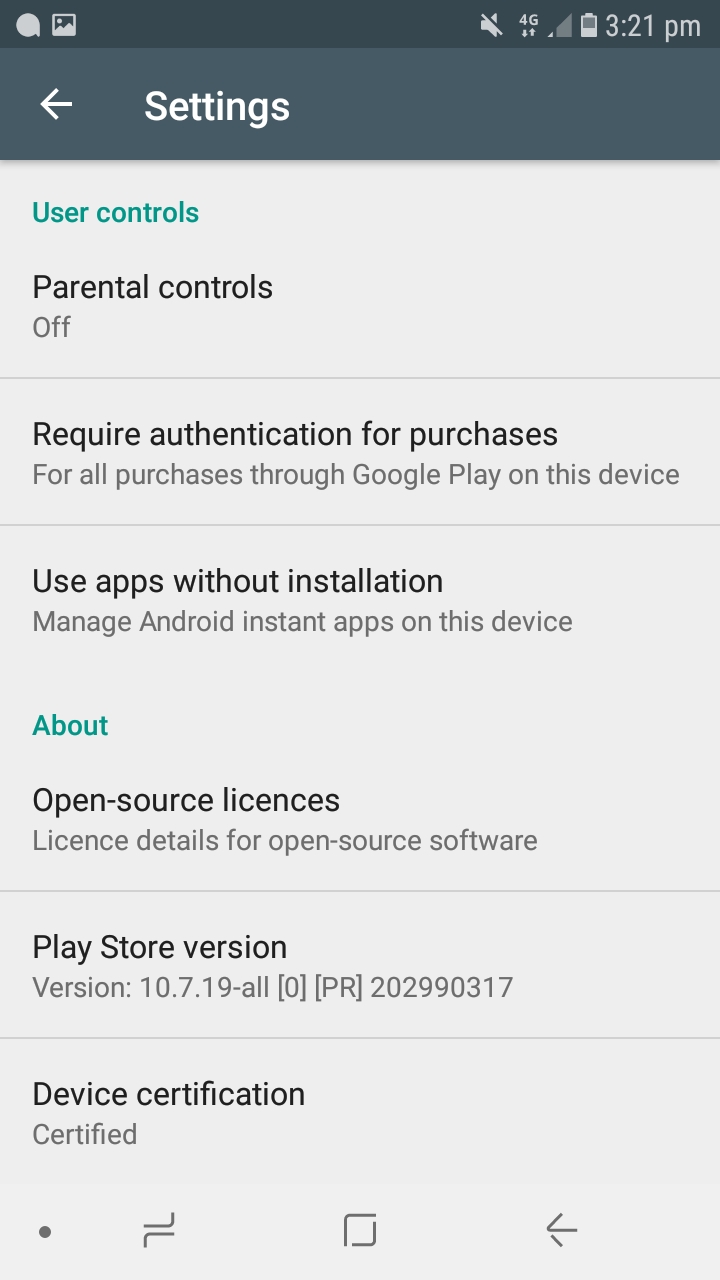The height and width of the screenshot is (1280, 720).
Task: Open Parental controls settings
Action: coord(360,306)
